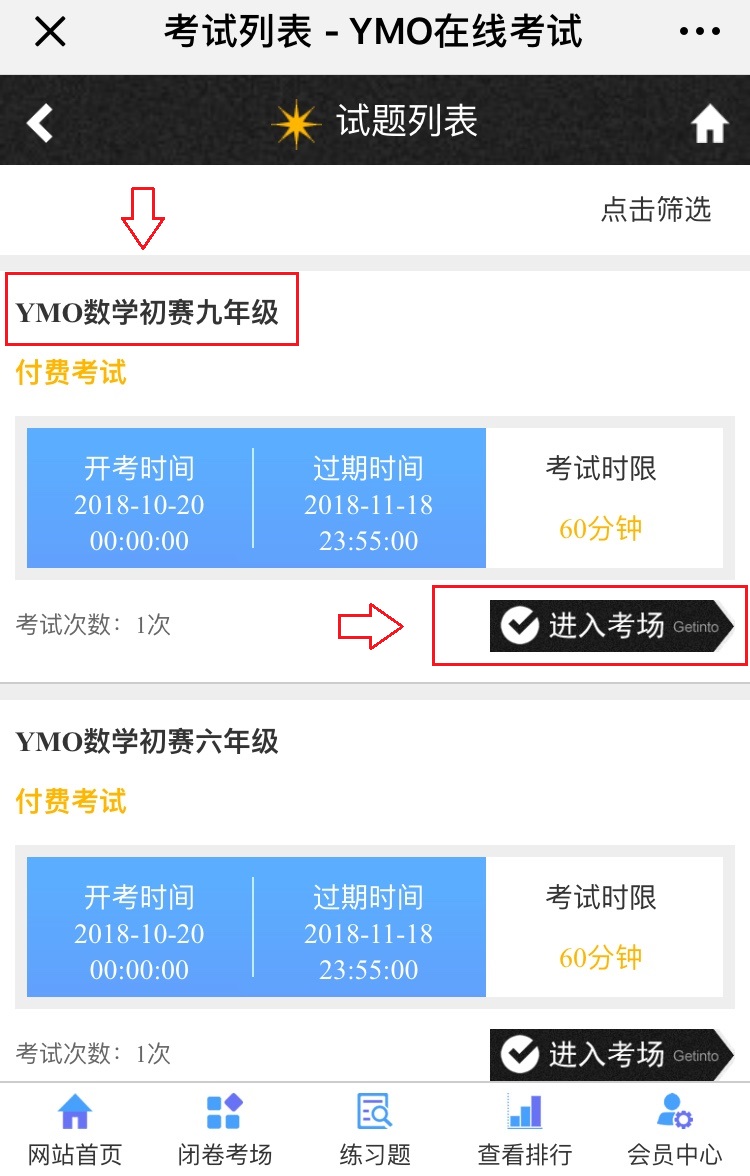Open the three-dot overflow menu

pyautogui.click(x=699, y=33)
